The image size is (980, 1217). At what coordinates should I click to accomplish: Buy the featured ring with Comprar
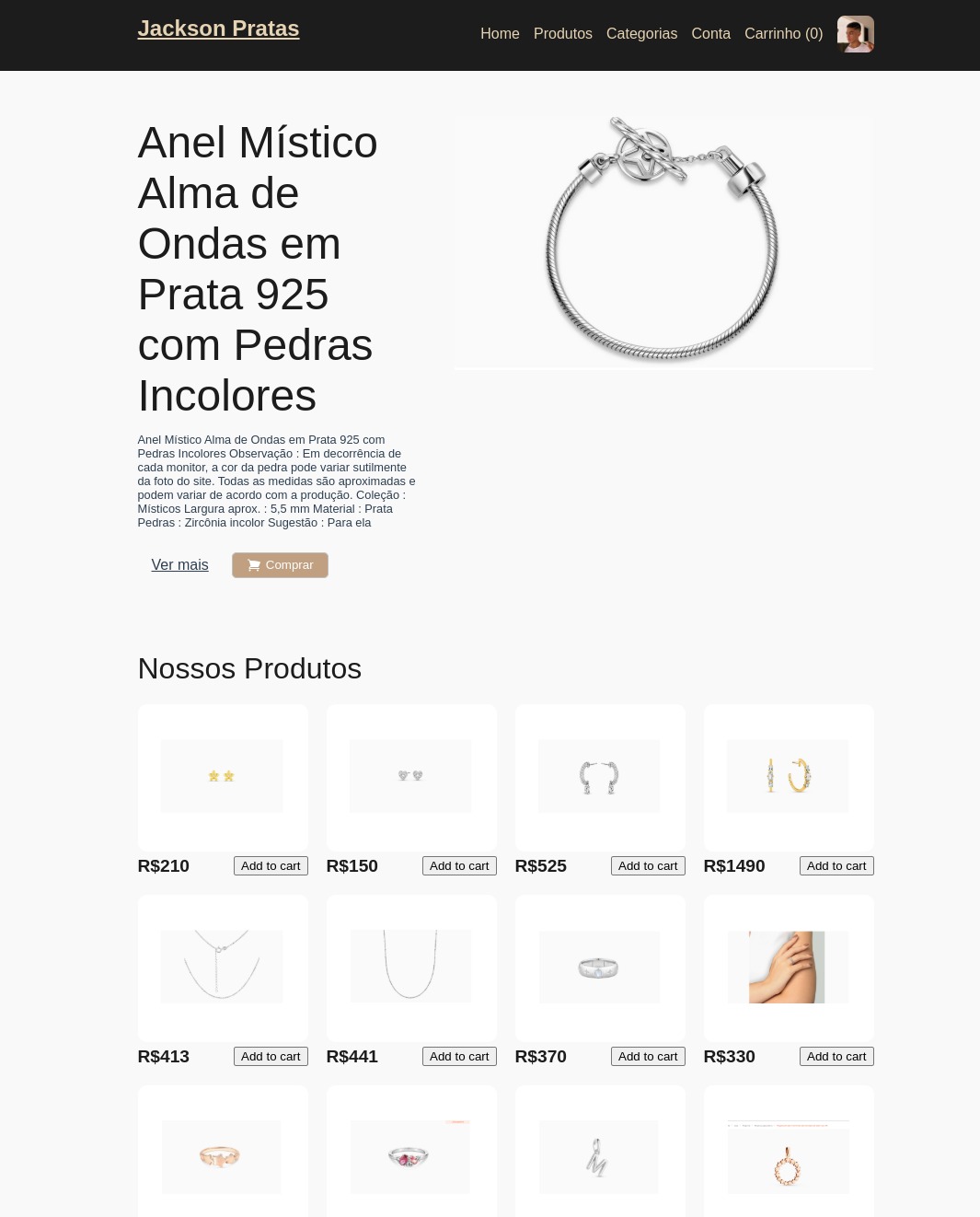click(x=280, y=565)
